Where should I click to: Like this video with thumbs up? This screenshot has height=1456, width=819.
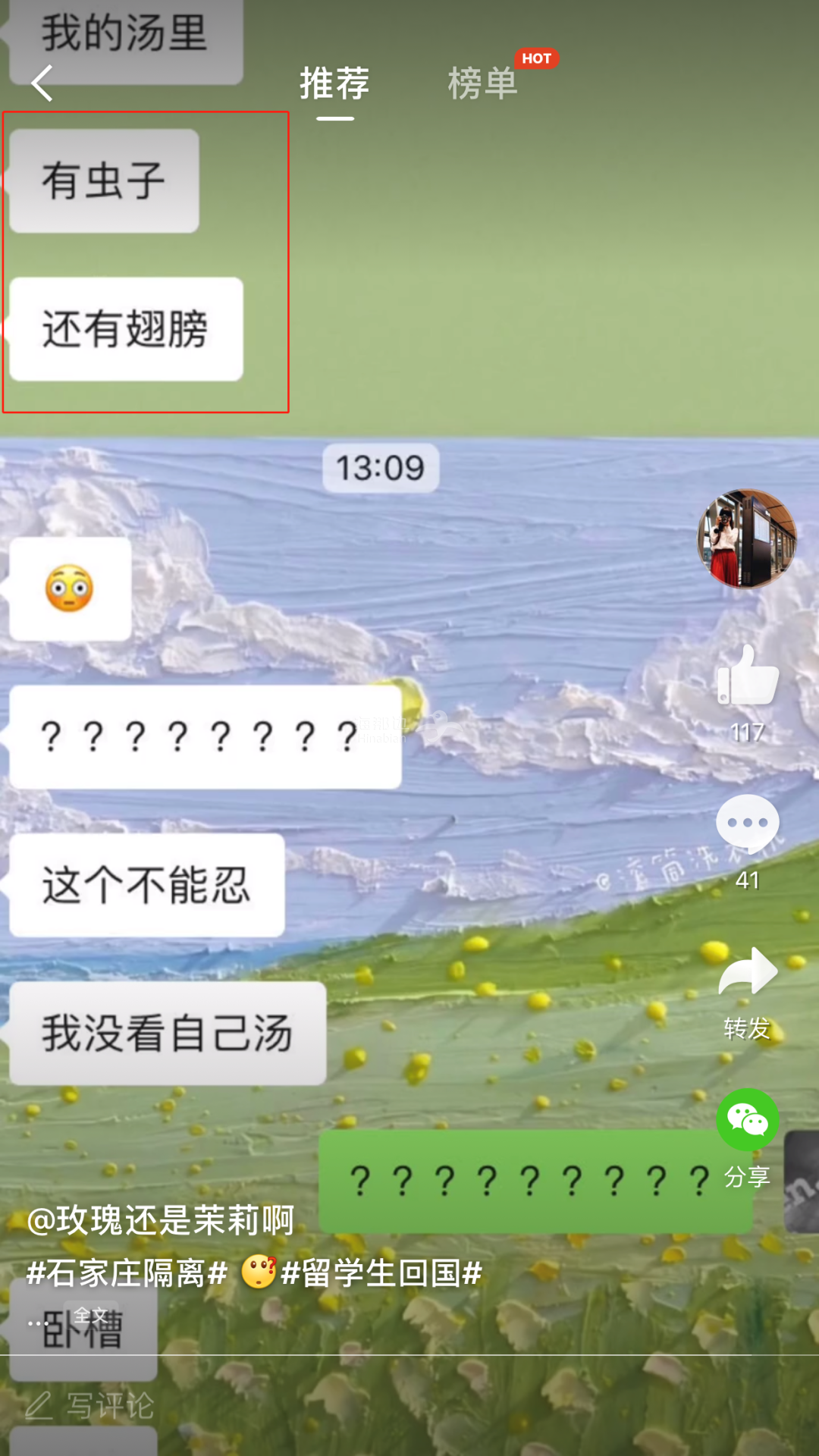pos(747,676)
